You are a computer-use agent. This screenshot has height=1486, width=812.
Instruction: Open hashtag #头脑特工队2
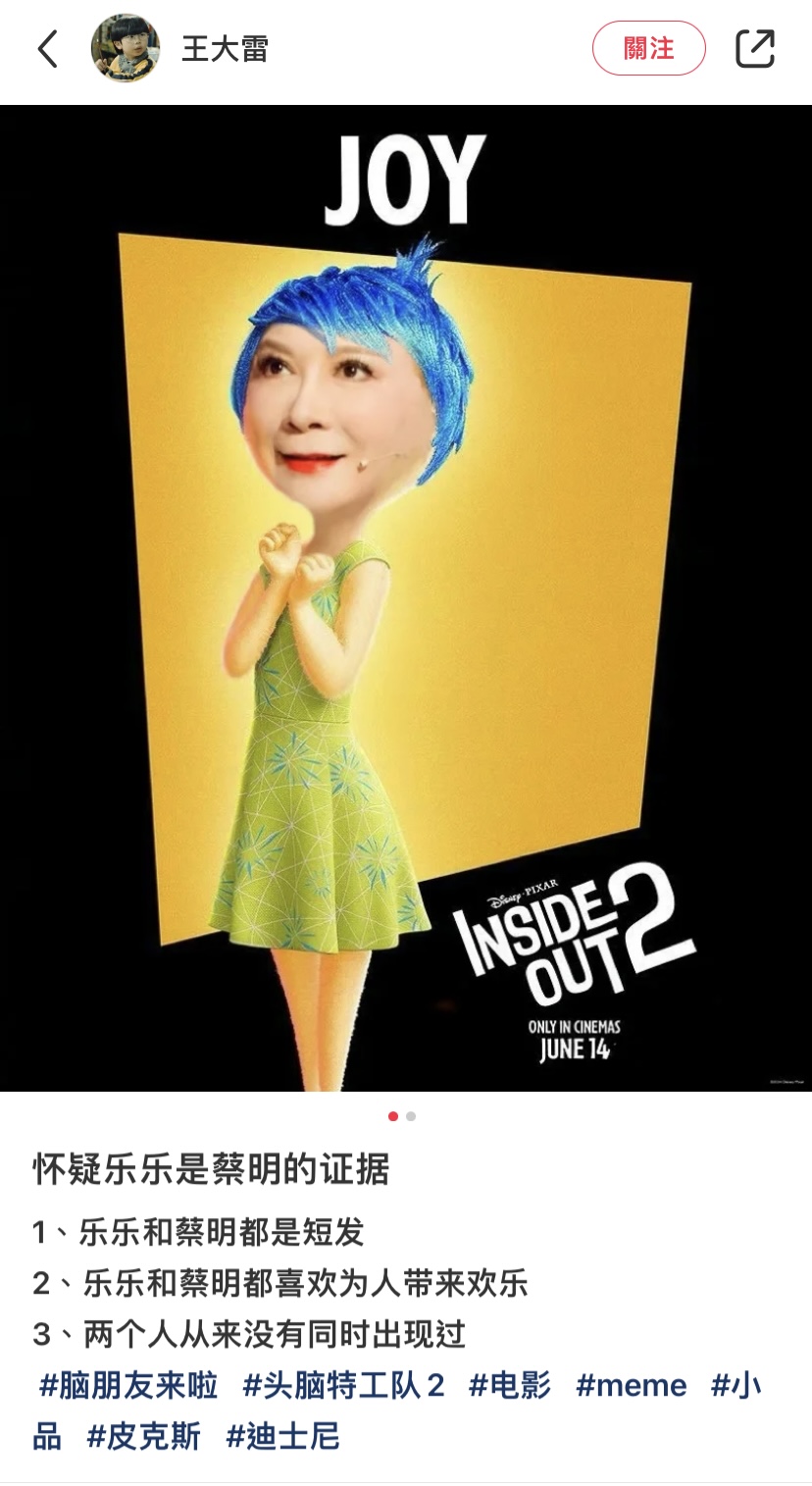[x=343, y=1385]
